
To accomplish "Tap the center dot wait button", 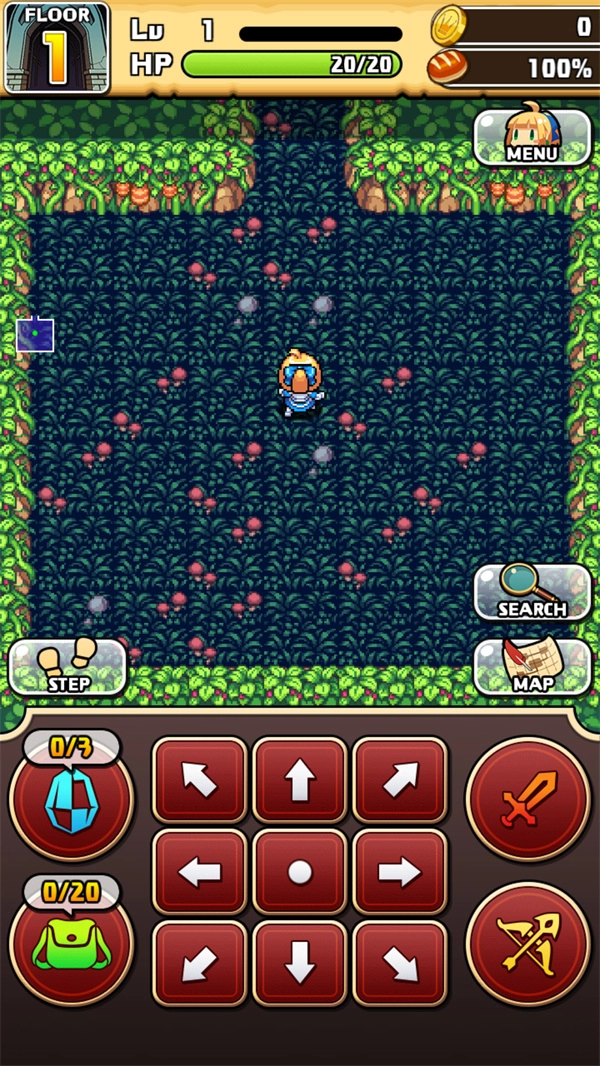I will [x=300, y=873].
